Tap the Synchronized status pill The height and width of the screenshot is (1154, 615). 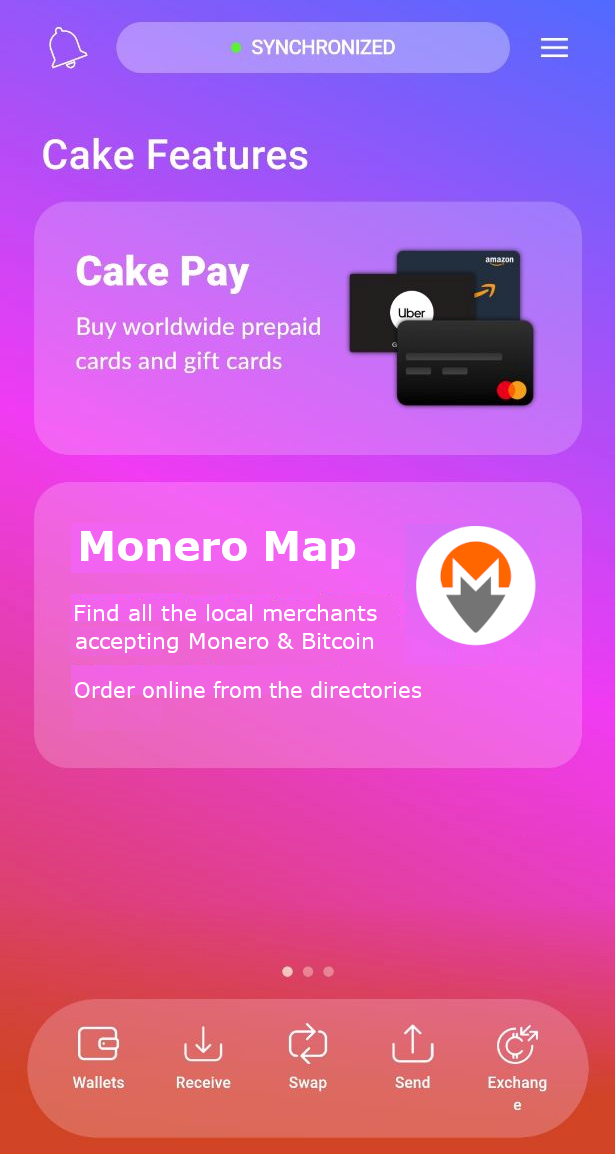point(313,48)
